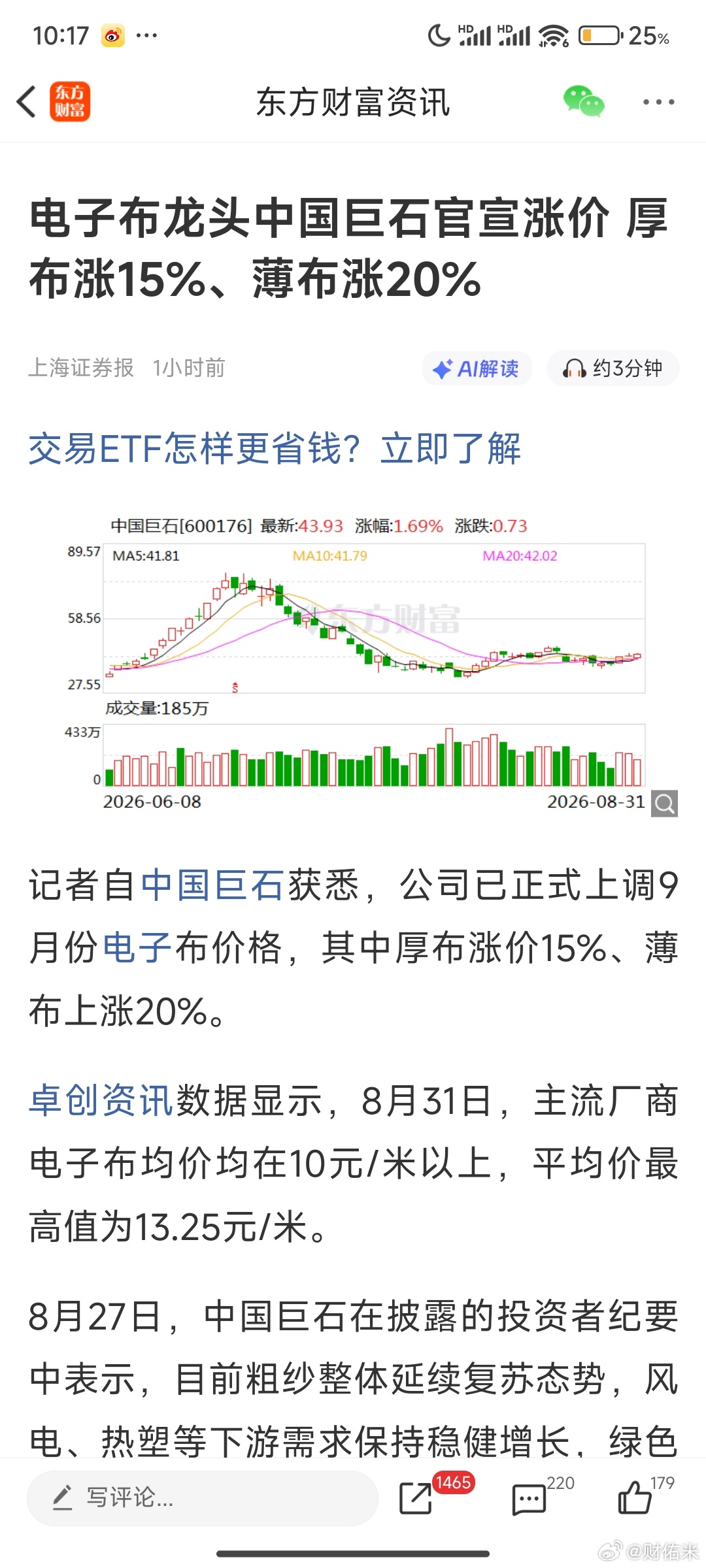Open the AI解读 summary
The image size is (706, 1568).
point(477,368)
